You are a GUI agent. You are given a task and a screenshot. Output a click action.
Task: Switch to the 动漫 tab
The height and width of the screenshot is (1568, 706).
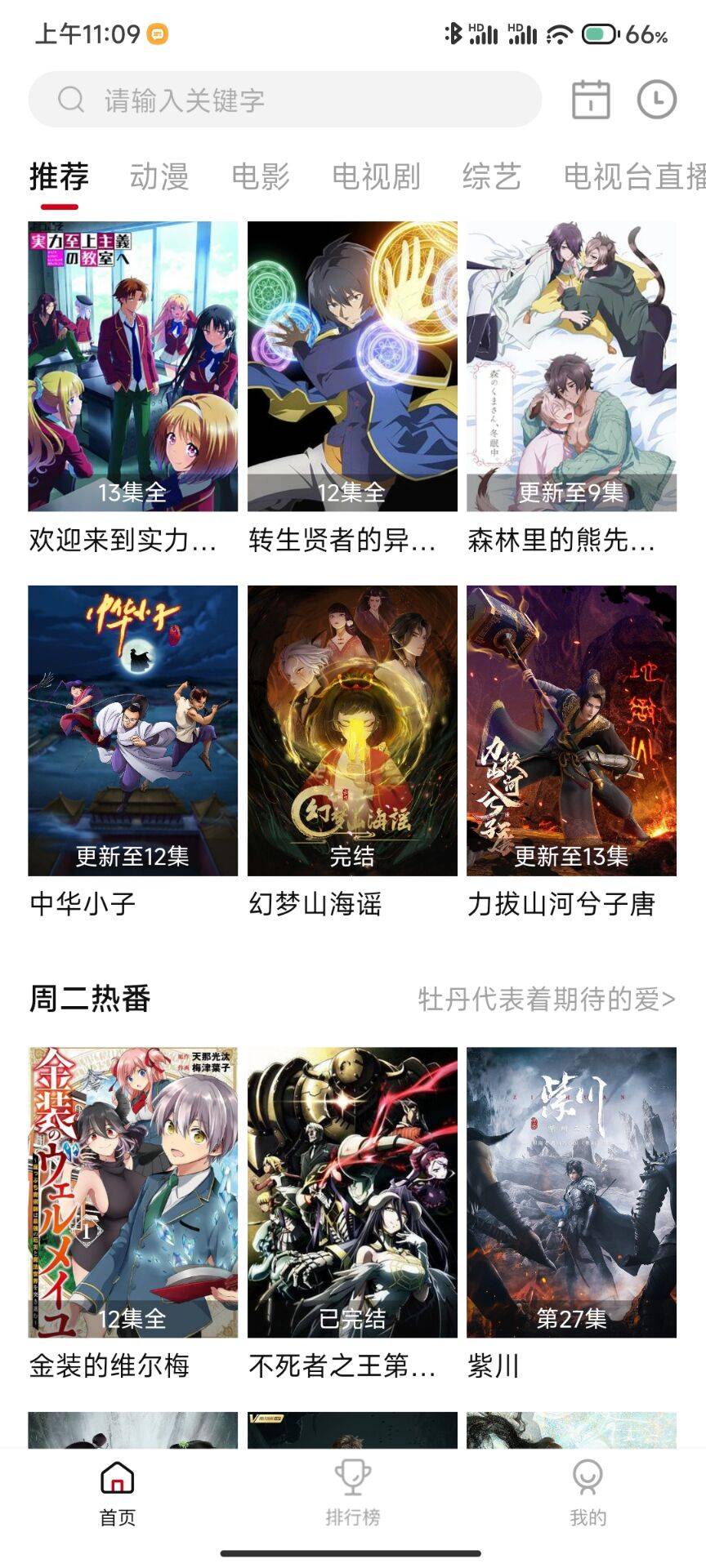tap(159, 176)
